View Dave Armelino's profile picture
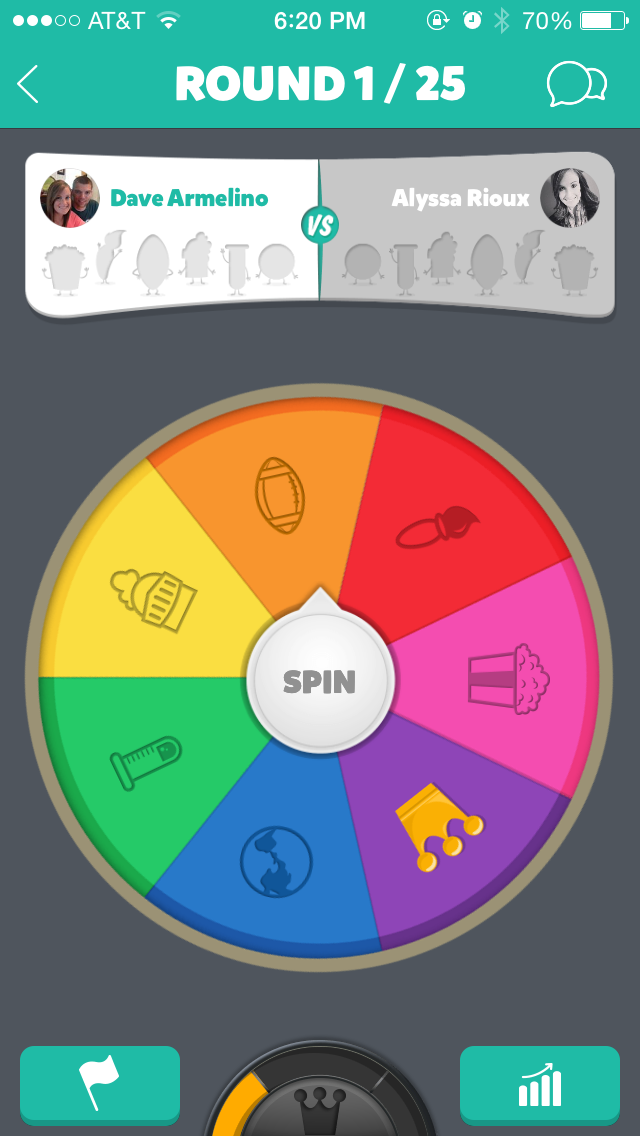 [70, 198]
